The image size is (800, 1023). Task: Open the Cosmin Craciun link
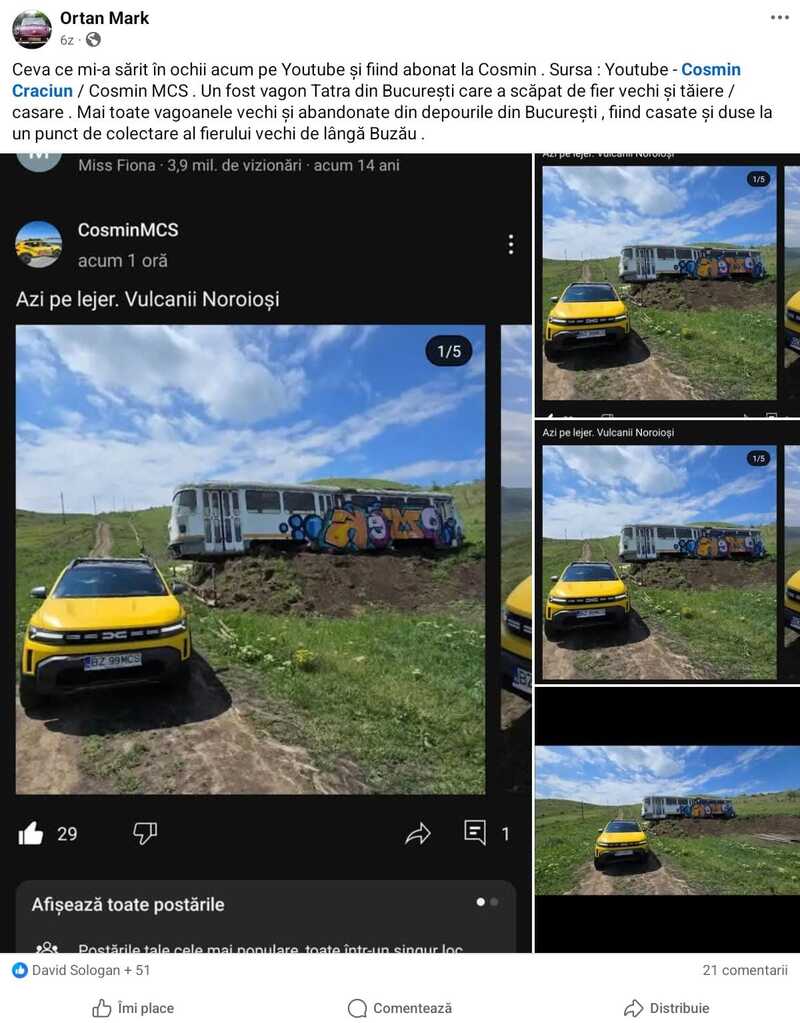710,70
